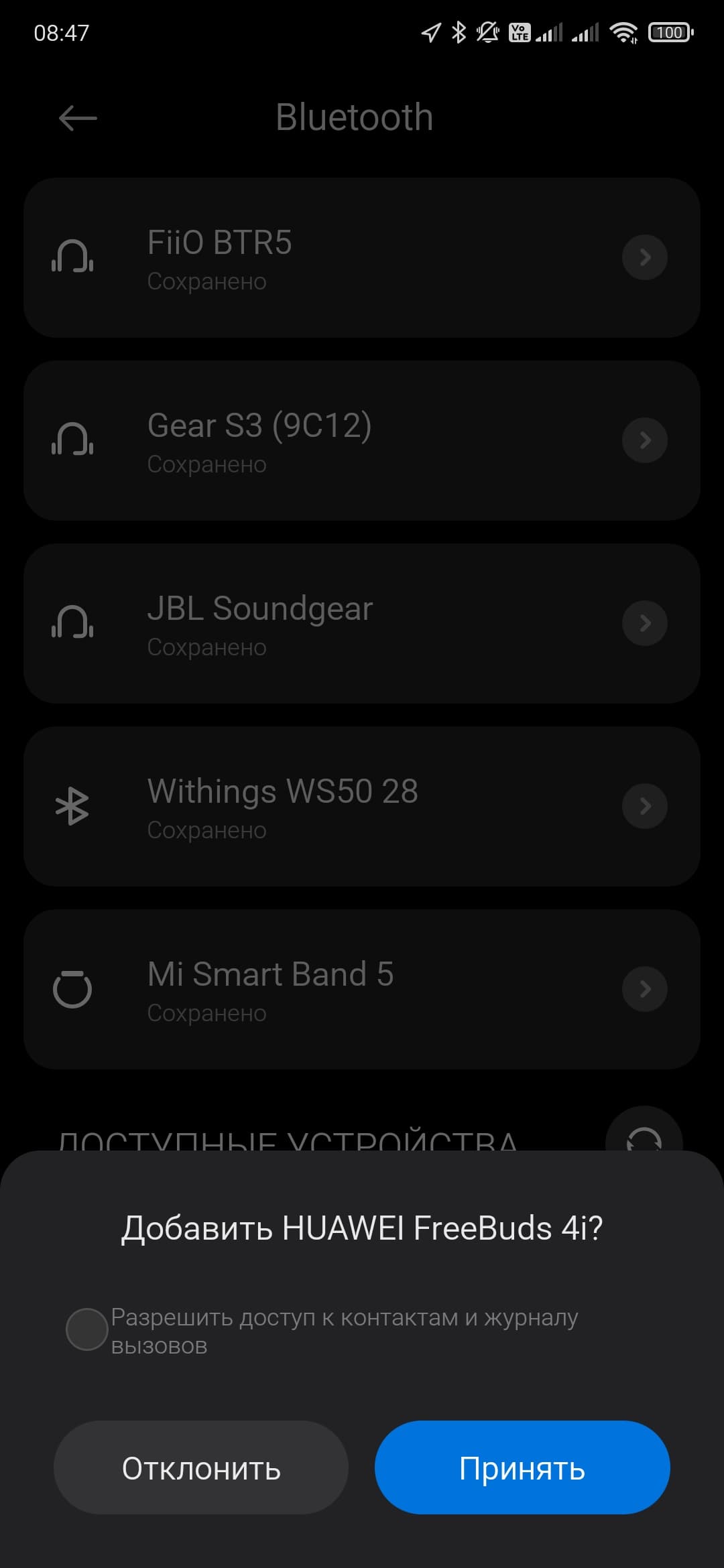724x1568 pixels.
Task: Open Gear S3 (9C12) device details
Action: [x=644, y=440]
